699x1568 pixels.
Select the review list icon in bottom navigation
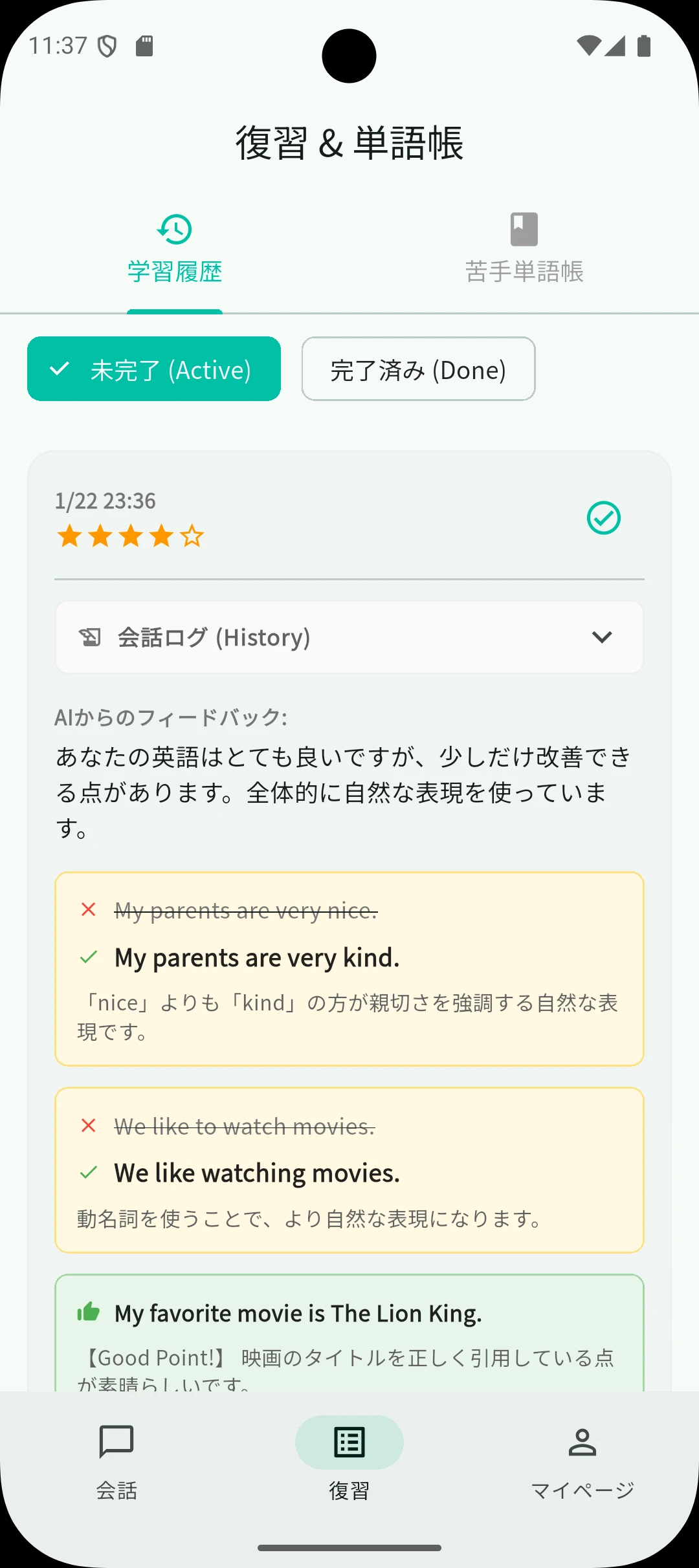point(349,1442)
